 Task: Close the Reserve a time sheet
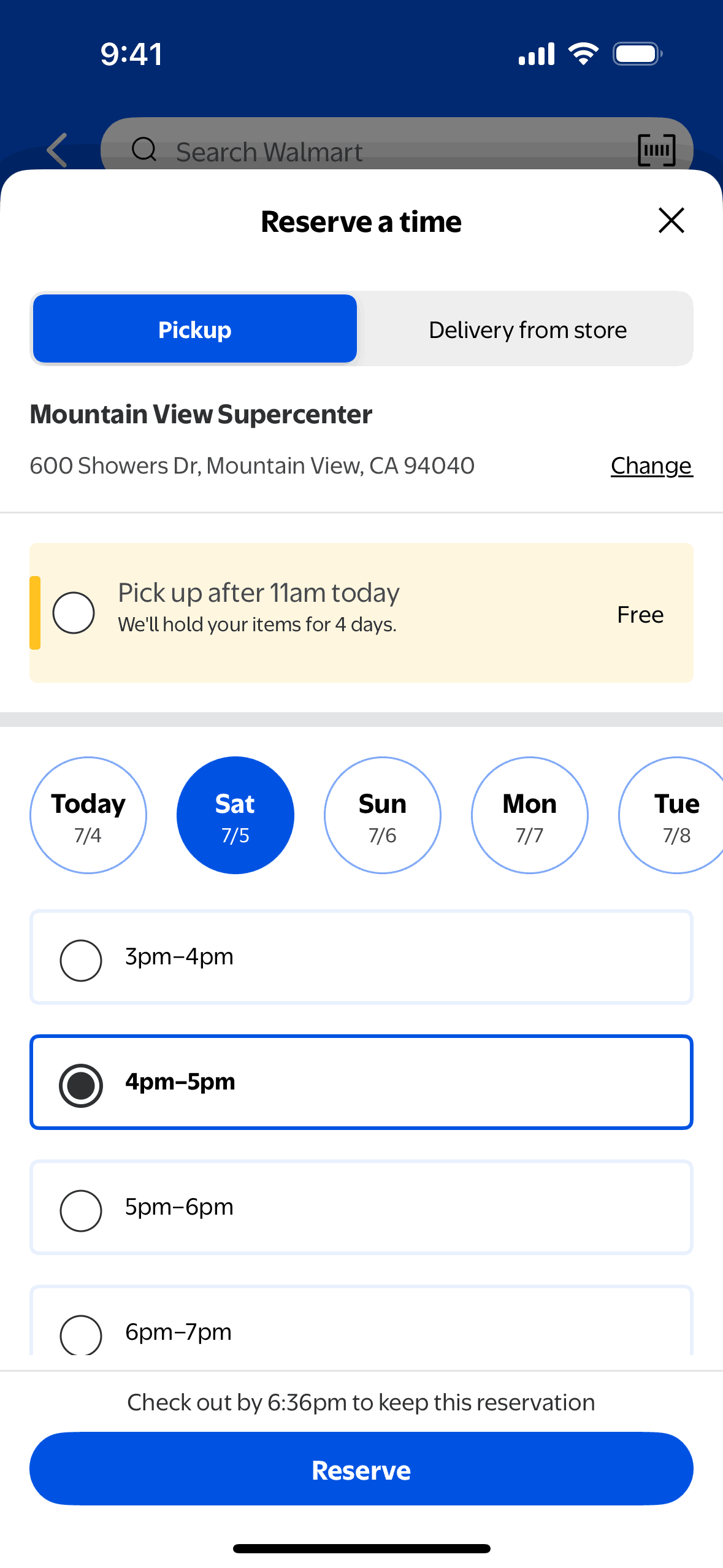click(x=671, y=220)
